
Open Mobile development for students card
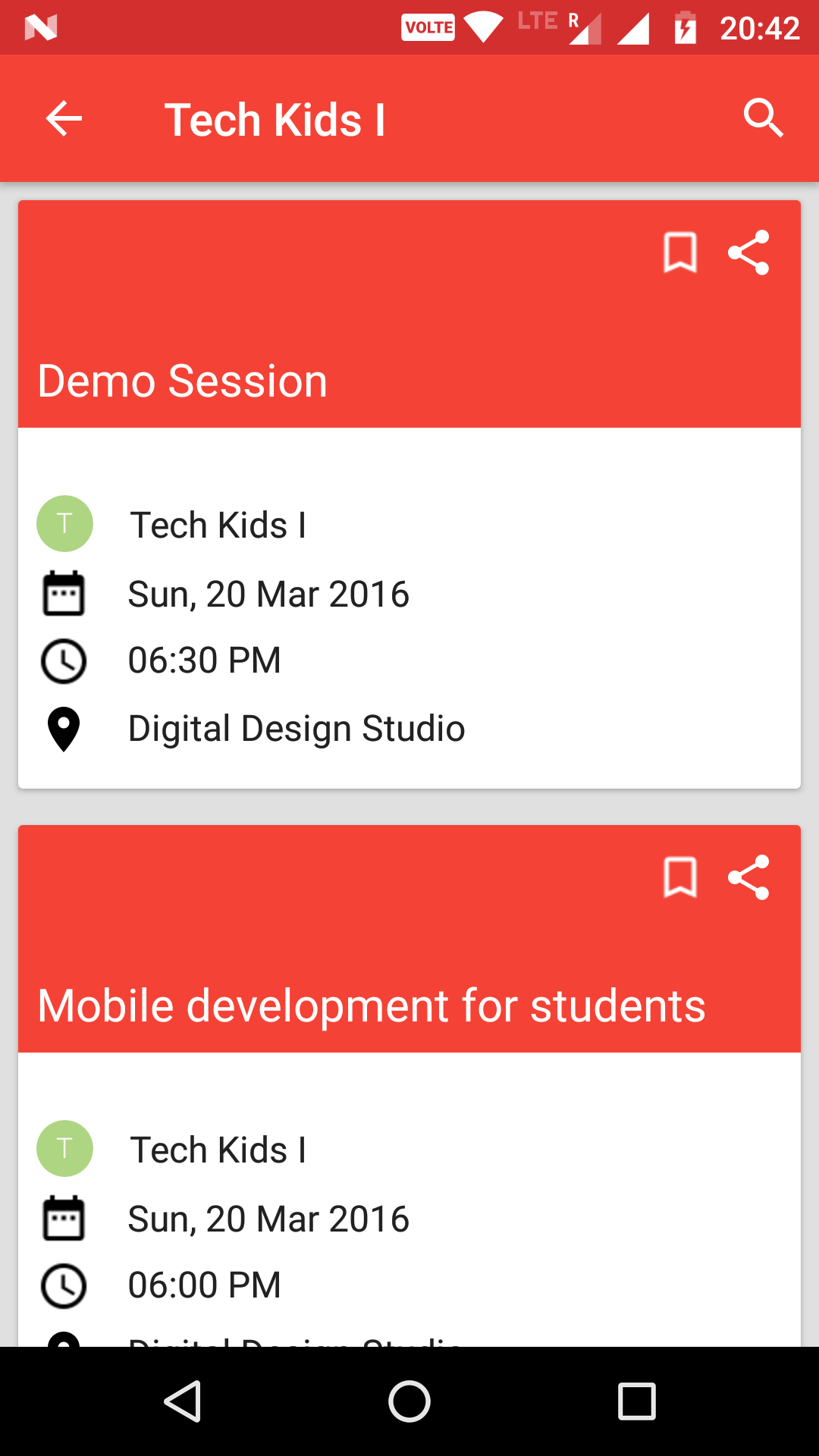pos(409,1086)
